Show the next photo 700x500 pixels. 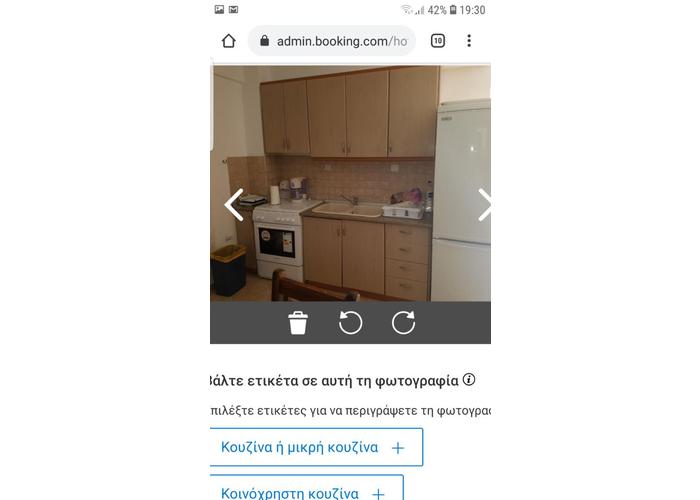pos(483,205)
